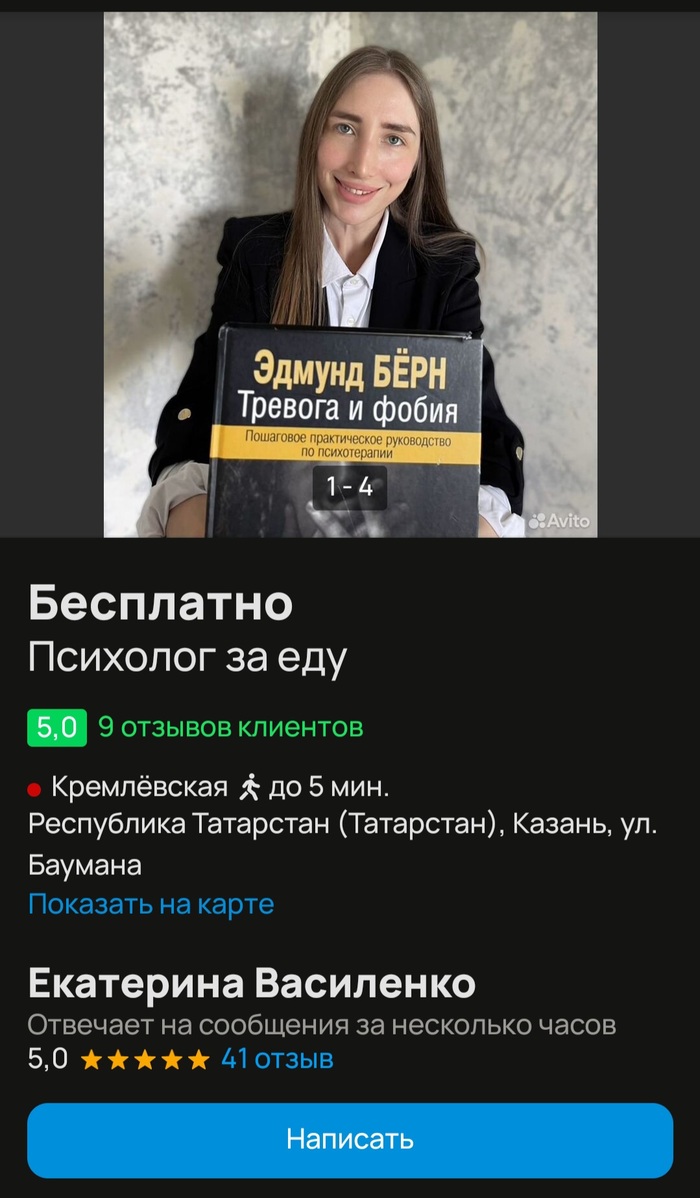Tap the Написать button

pos(350,1139)
